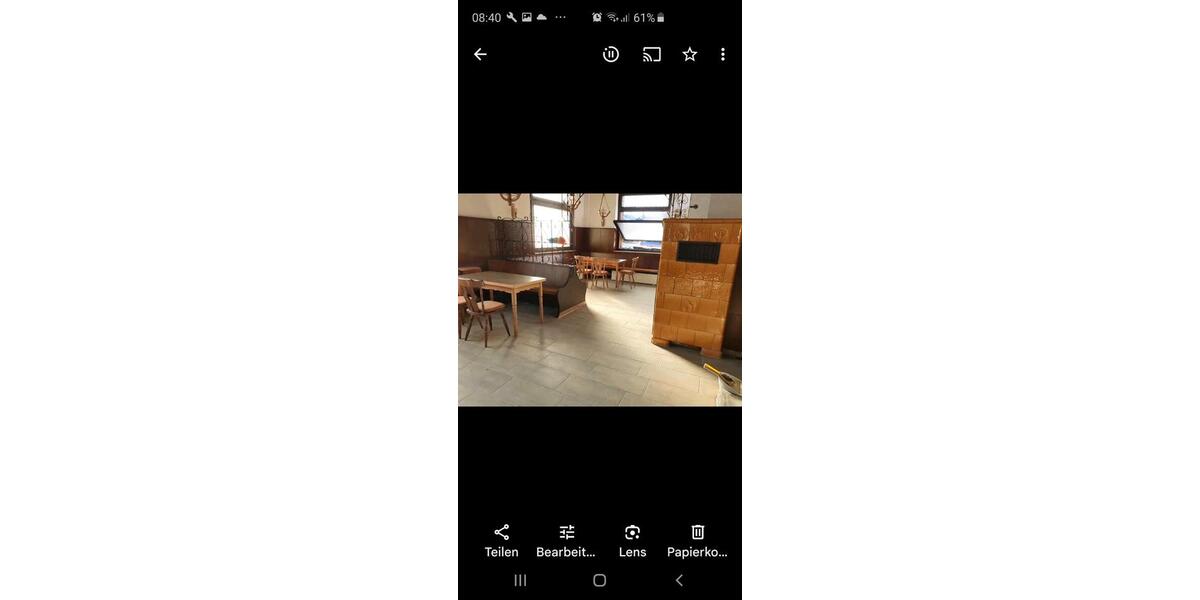This screenshot has height=600, width=1200.
Task: Move the photo to Papierkorb
Action: tap(697, 540)
